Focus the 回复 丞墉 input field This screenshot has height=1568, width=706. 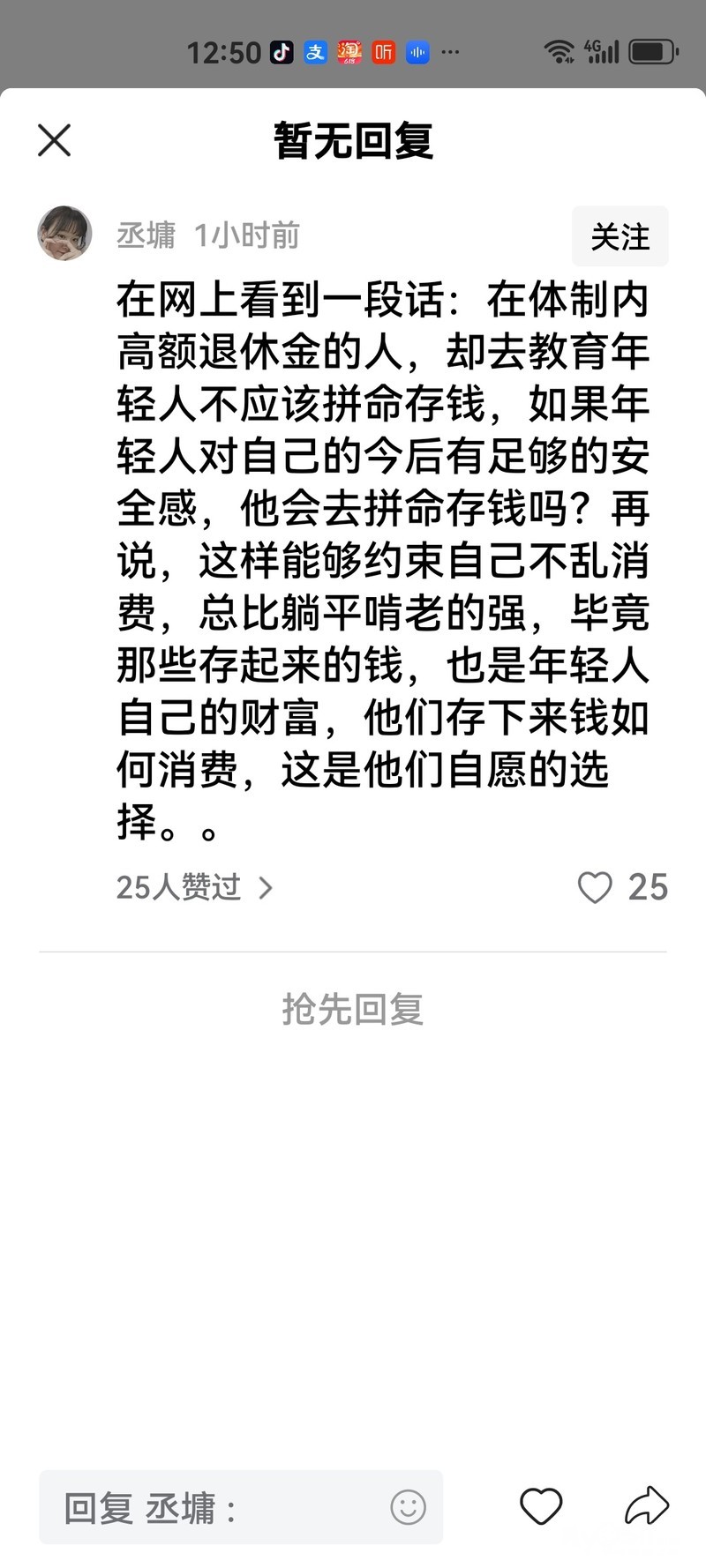[221, 1507]
